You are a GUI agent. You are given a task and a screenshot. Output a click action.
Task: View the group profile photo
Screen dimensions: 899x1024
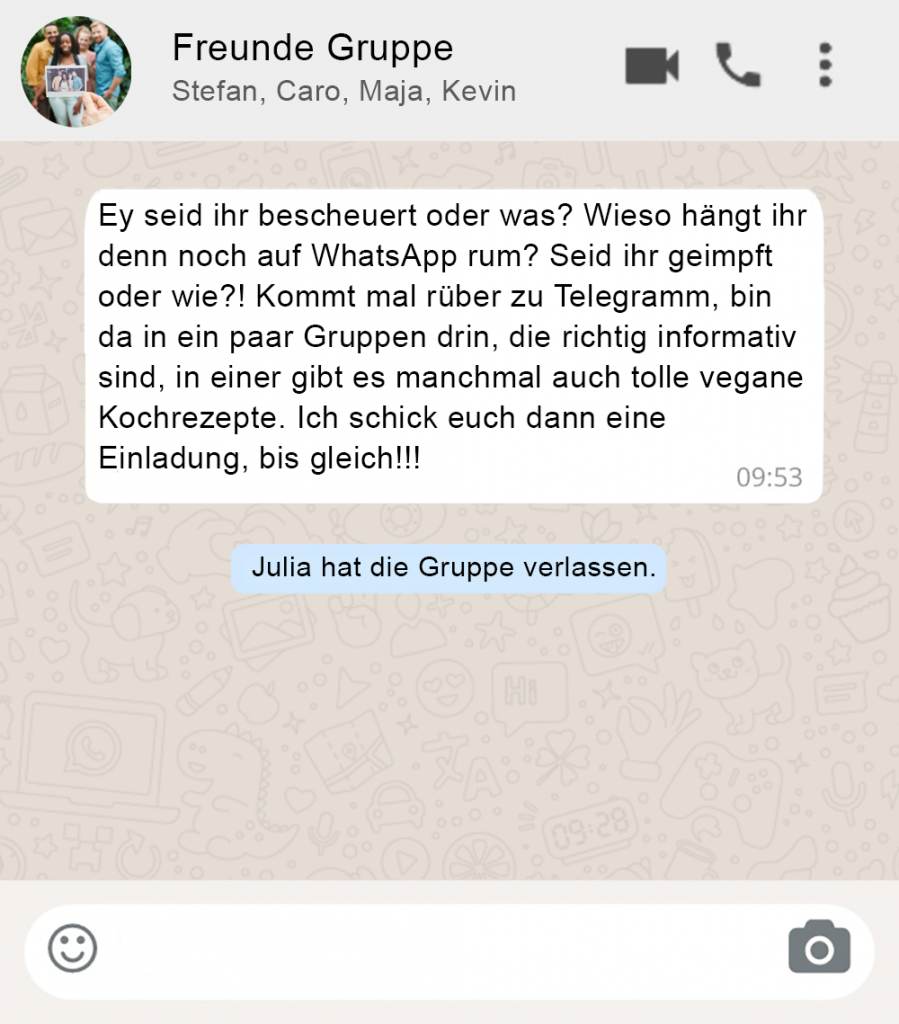[x=76, y=71]
